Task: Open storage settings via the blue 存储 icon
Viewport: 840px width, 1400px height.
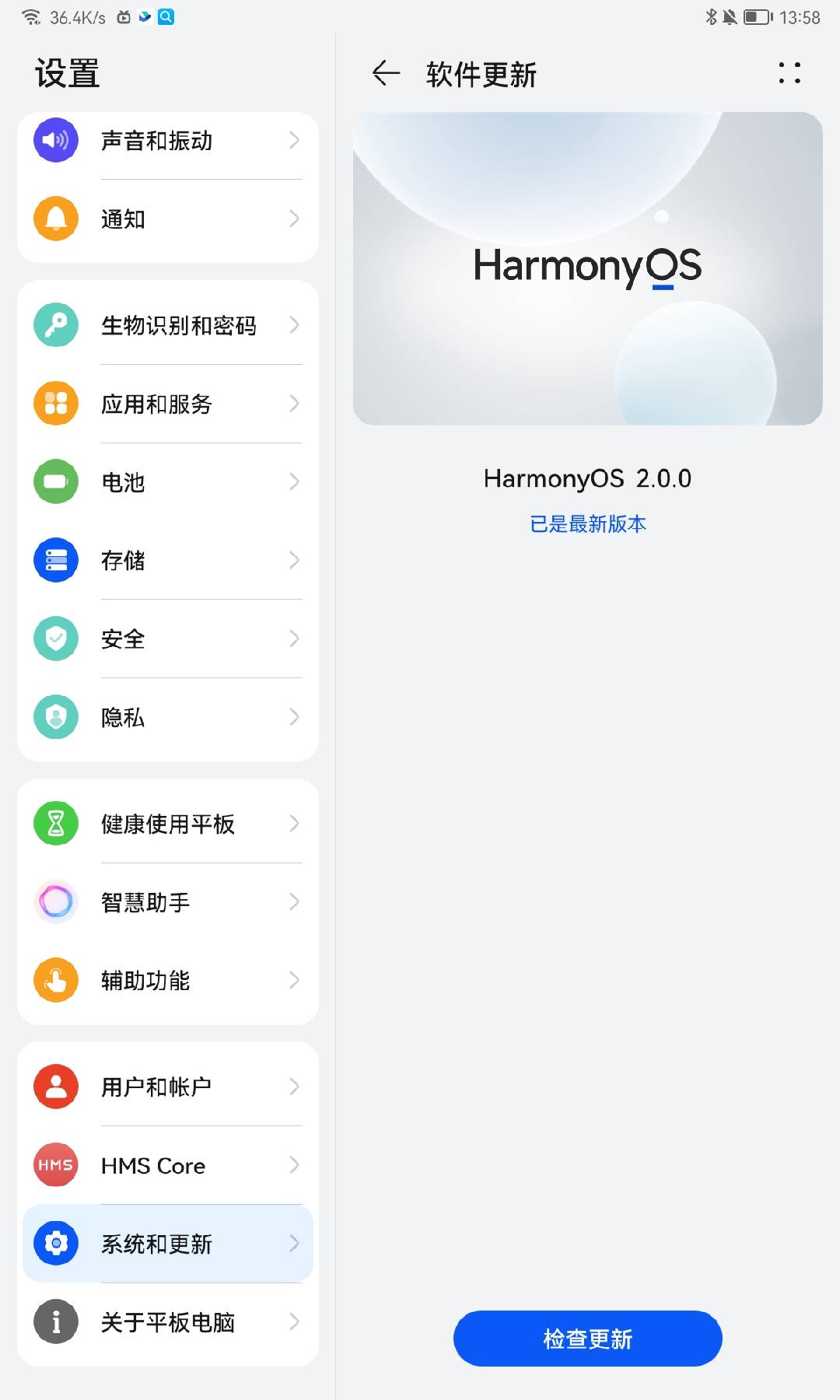Action: pos(55,560)
